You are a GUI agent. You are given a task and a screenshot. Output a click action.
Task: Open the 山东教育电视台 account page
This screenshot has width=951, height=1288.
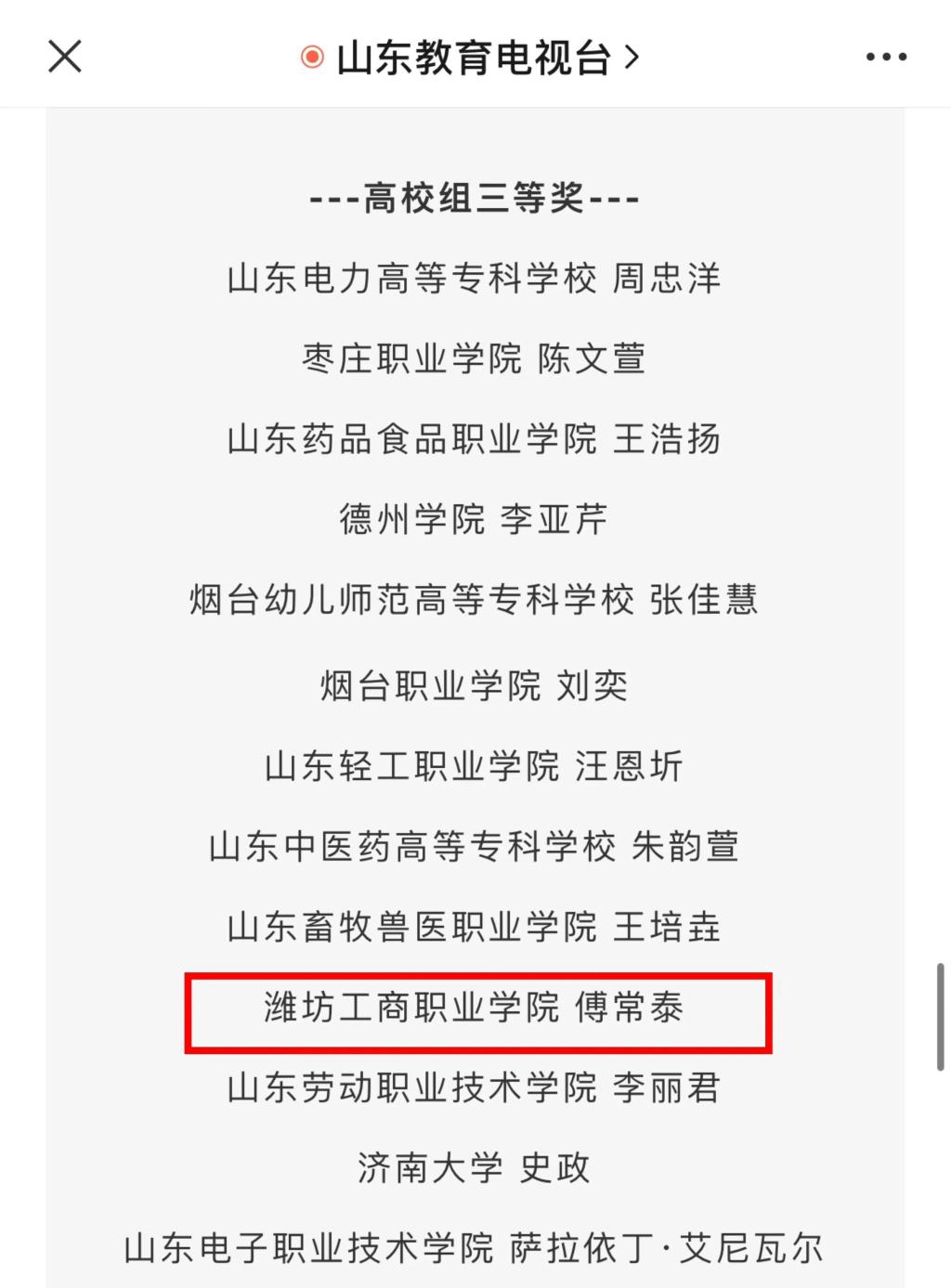click(x=472, y=58)
